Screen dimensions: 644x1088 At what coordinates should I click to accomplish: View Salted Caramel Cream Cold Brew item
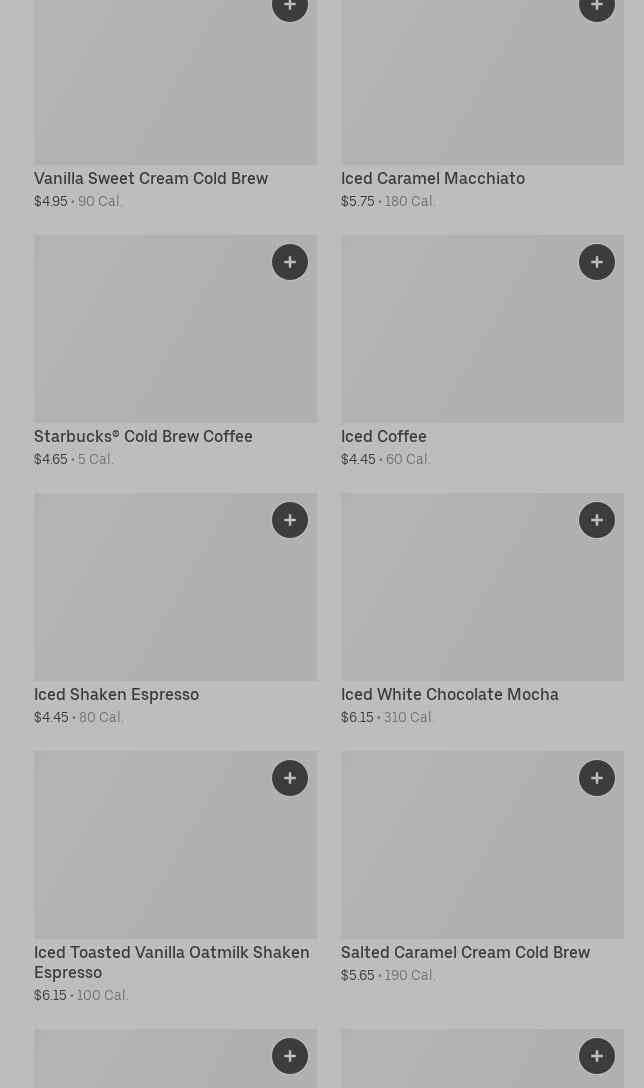482,867
